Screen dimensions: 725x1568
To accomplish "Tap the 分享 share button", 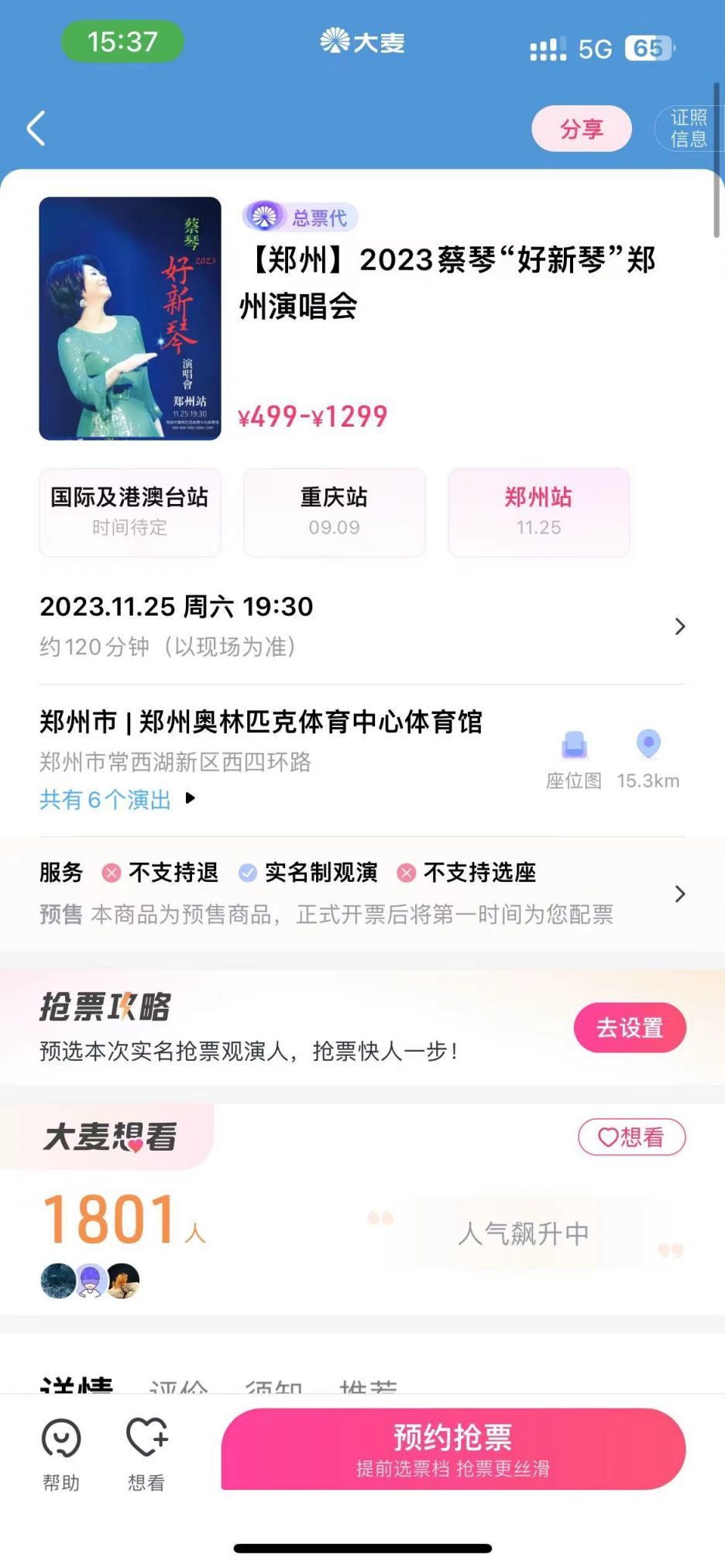I will click(582, 129).
